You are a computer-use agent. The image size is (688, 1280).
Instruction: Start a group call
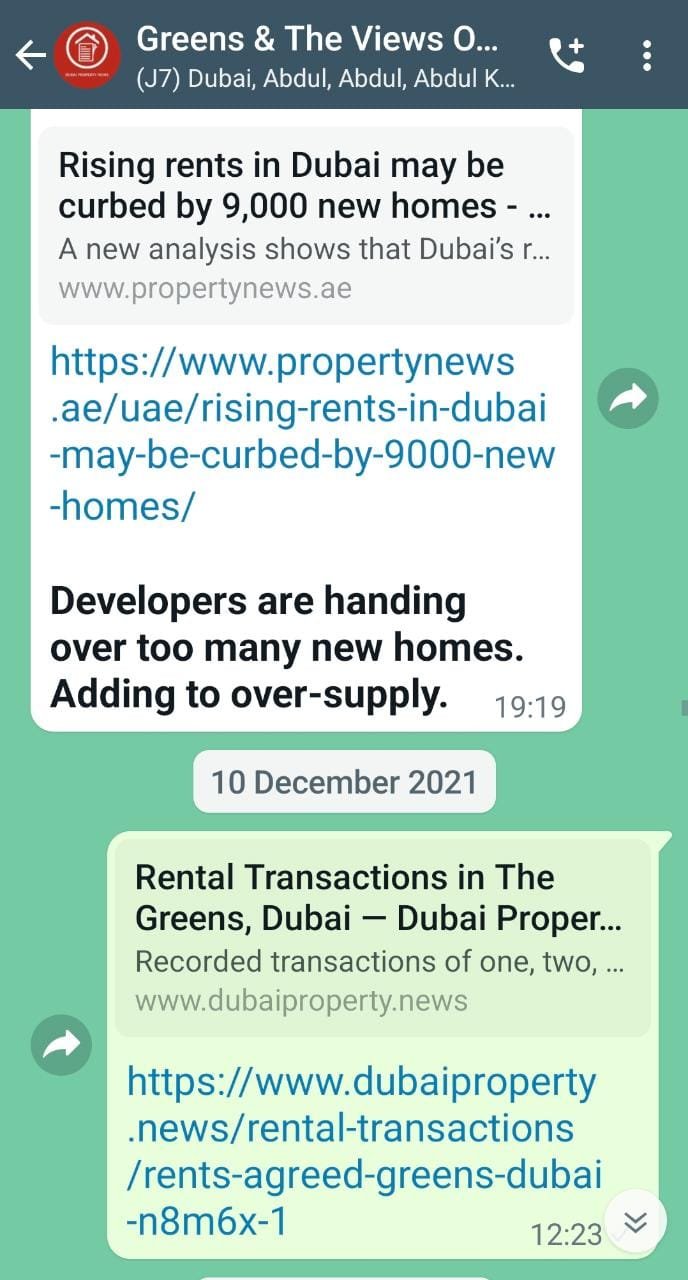[x=567, y=56]
